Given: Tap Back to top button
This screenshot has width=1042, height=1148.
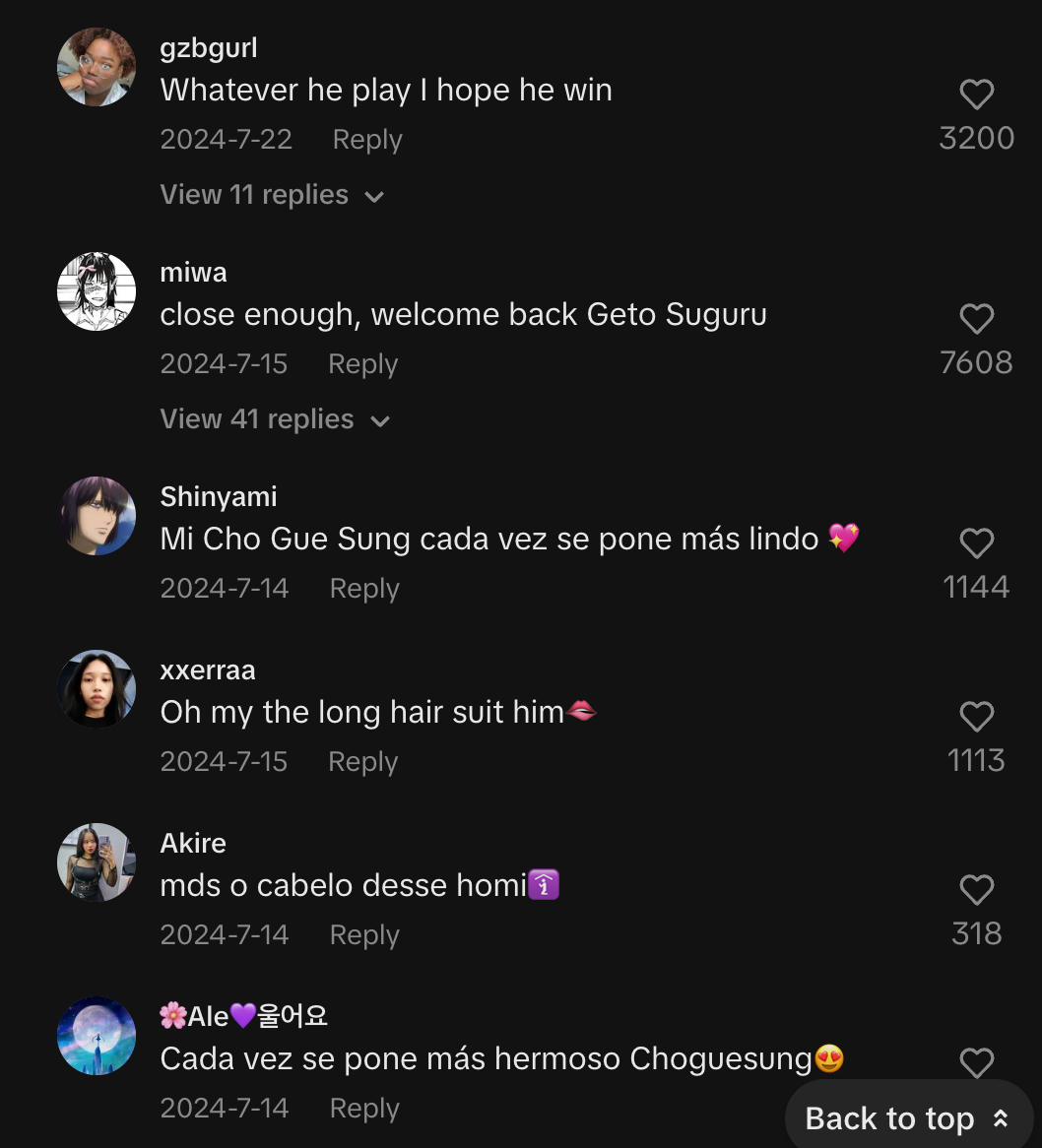Looking at the screenshot, I should pos(907,1118).
